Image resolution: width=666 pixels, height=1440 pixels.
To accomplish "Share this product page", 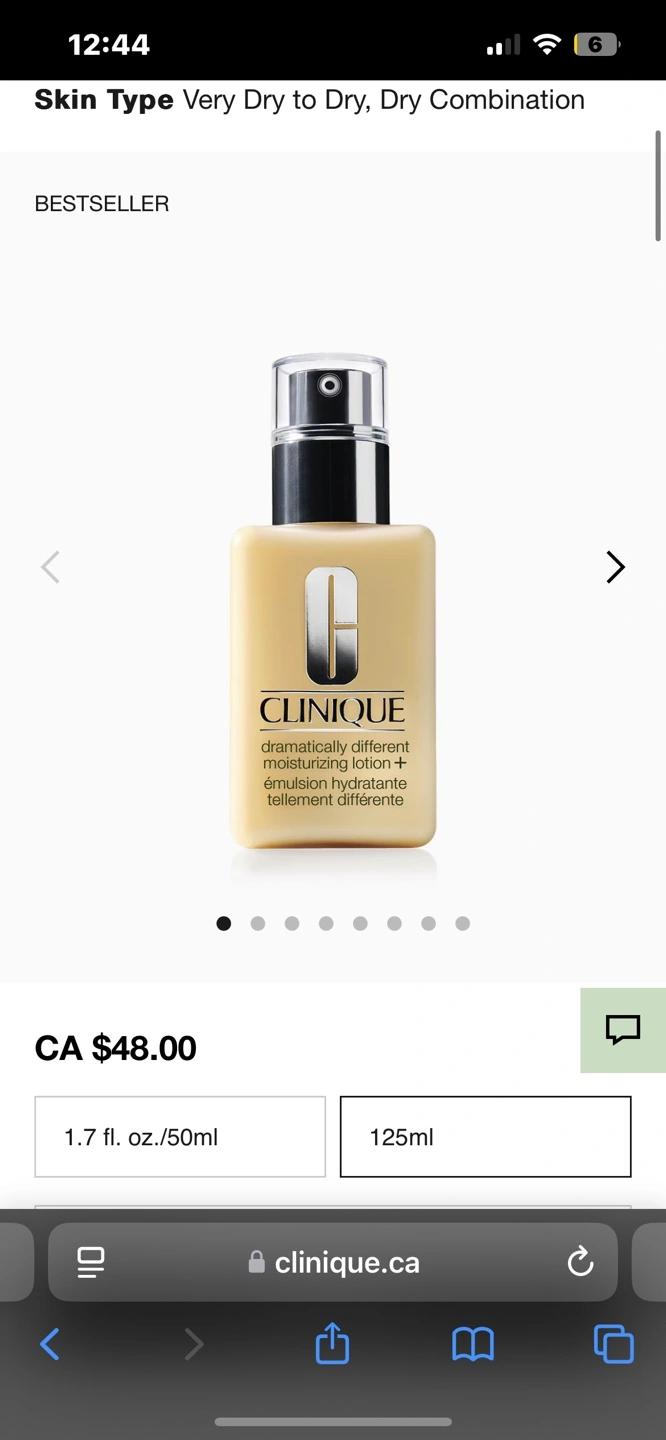I will [332, 1343].
